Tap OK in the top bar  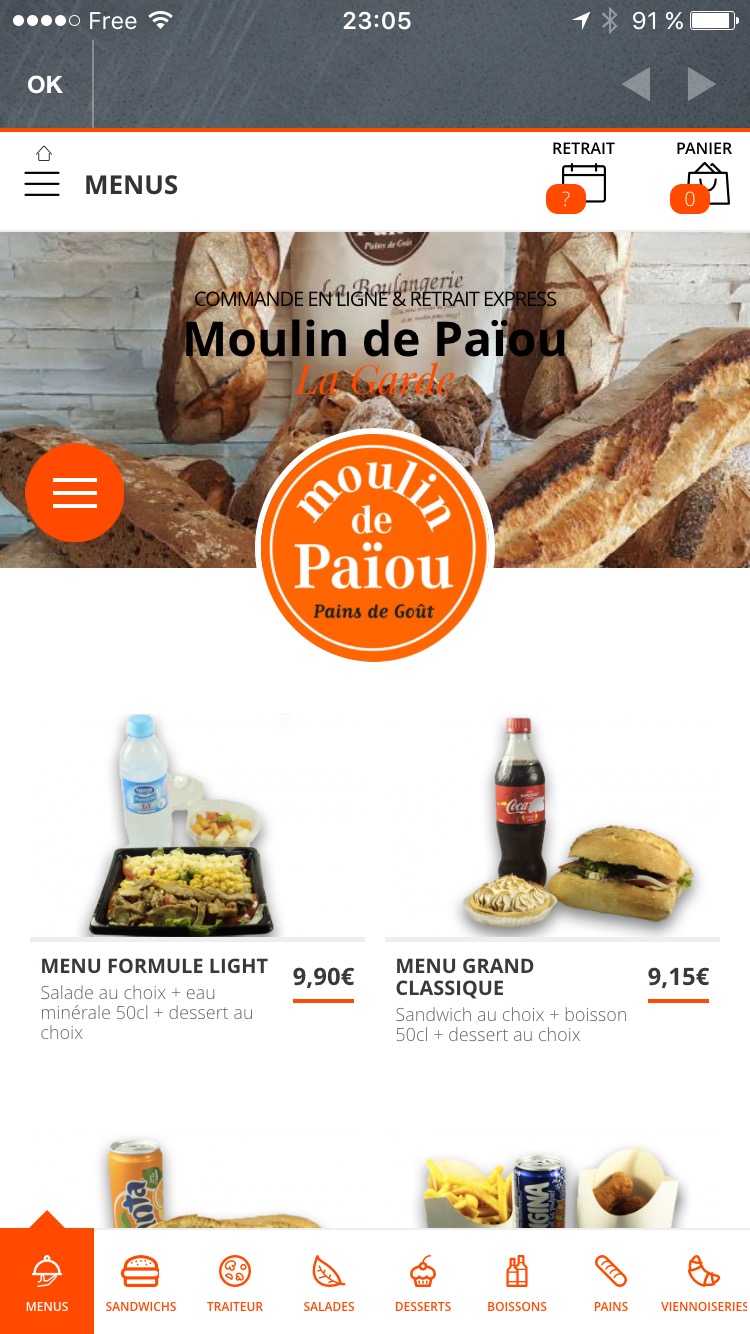point(45,85)
